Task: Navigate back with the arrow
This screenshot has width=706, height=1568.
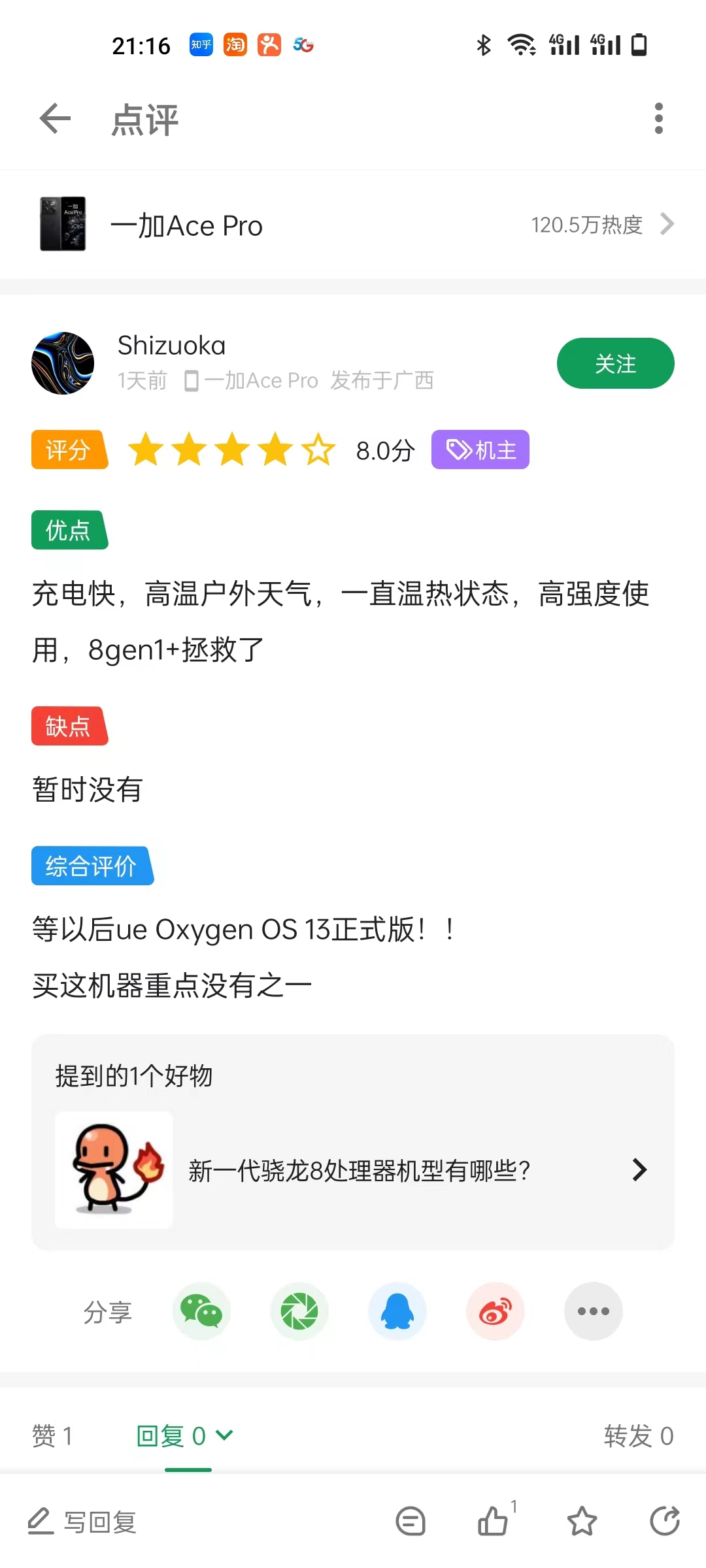Action: pos(55,119)
